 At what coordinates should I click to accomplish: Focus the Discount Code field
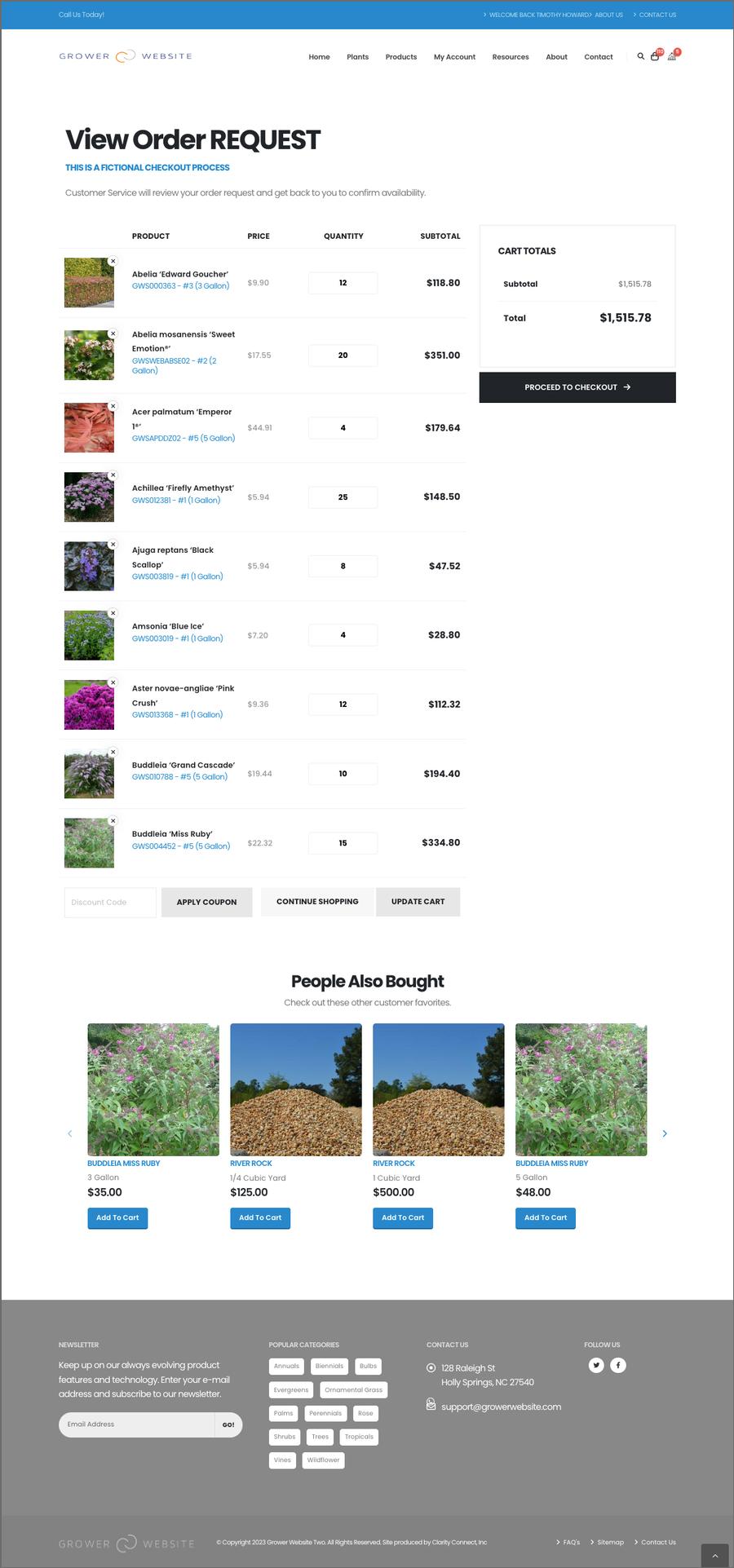point(110,902)
